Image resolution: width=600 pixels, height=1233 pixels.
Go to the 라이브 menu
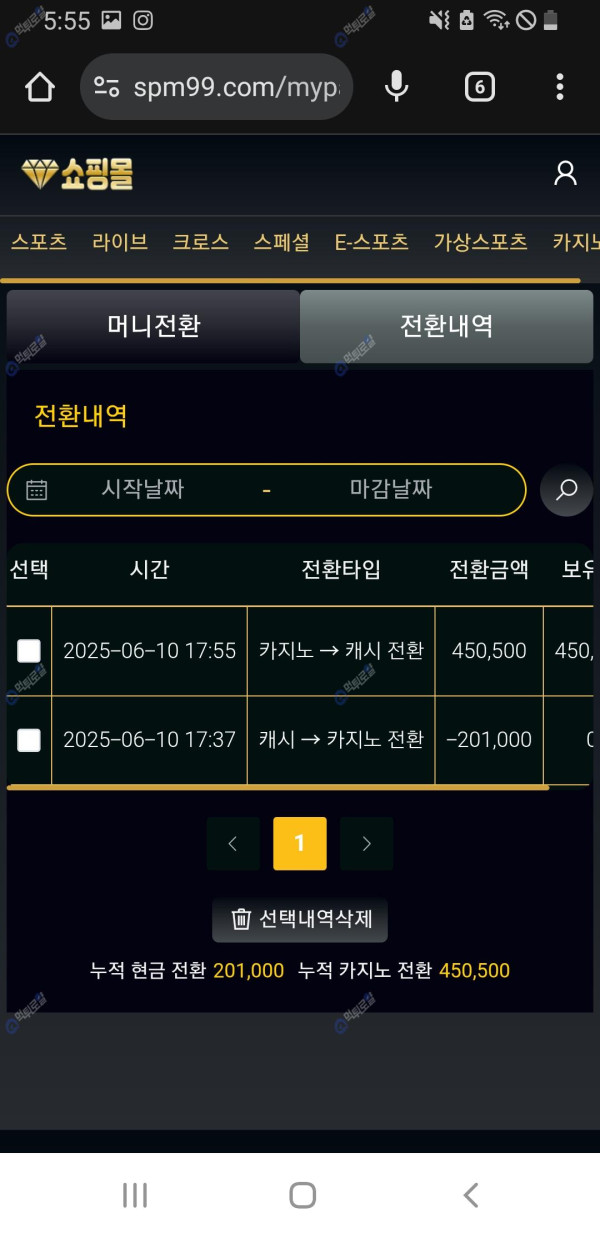pos(120,242)
